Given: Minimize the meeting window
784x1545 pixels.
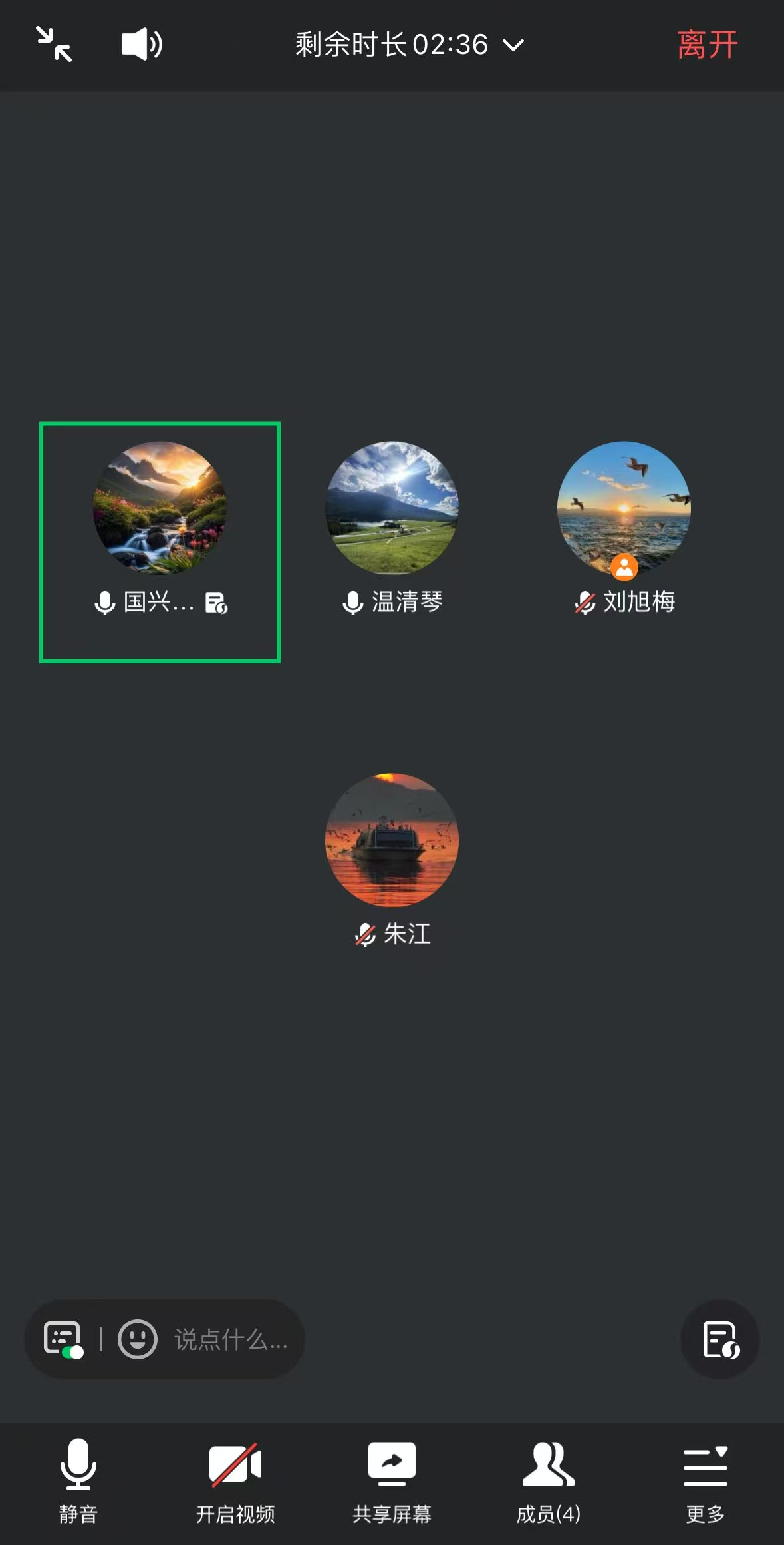Looking at the screenshot, I should click(54, 45).
